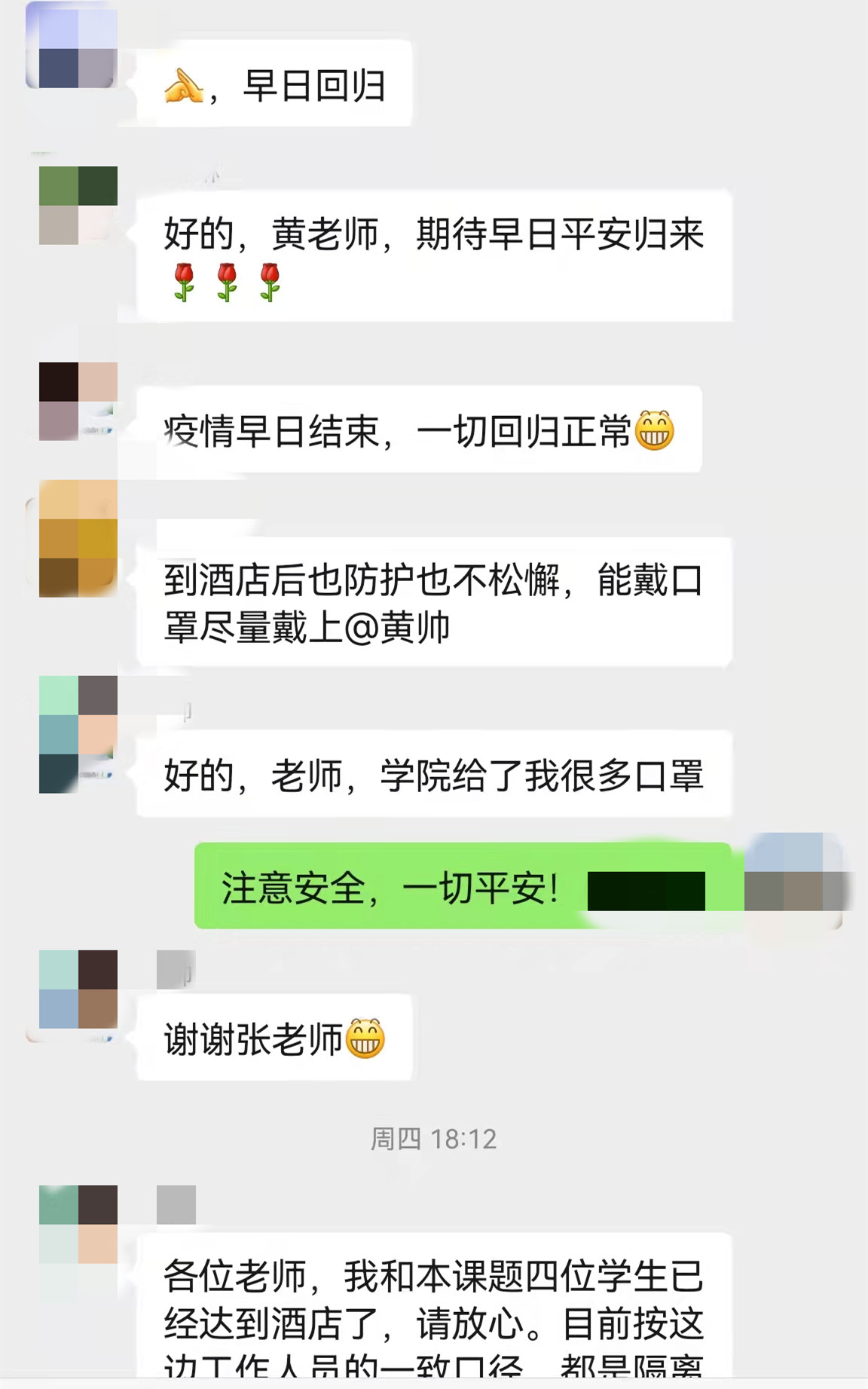Select the bubble "好的，黄老师，期待早日平安归来"
The width and height of the screenshot is (868, 1389).
point(433,256)
